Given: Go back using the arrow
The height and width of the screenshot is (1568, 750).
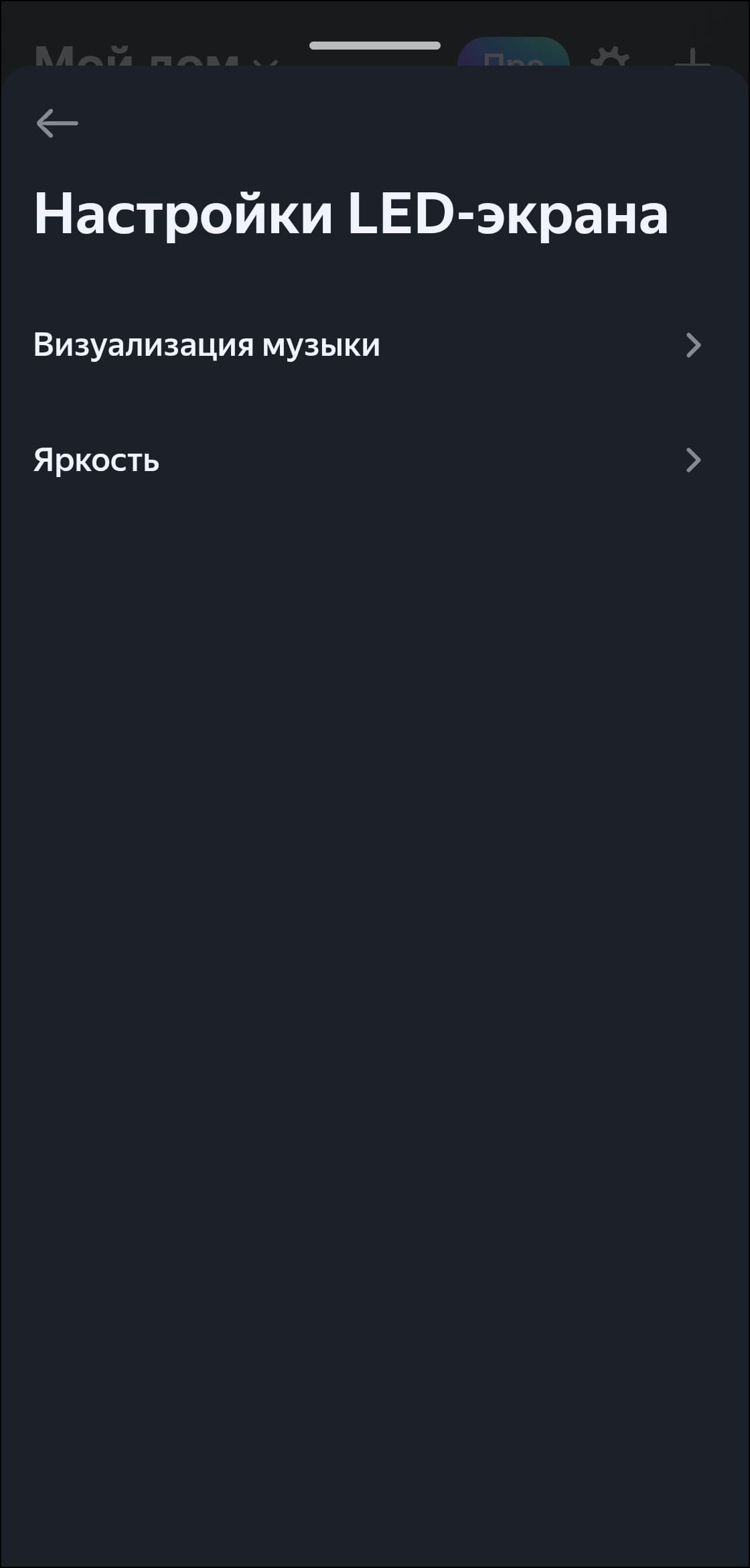Looking at the screenshot, I should [57, 123].
